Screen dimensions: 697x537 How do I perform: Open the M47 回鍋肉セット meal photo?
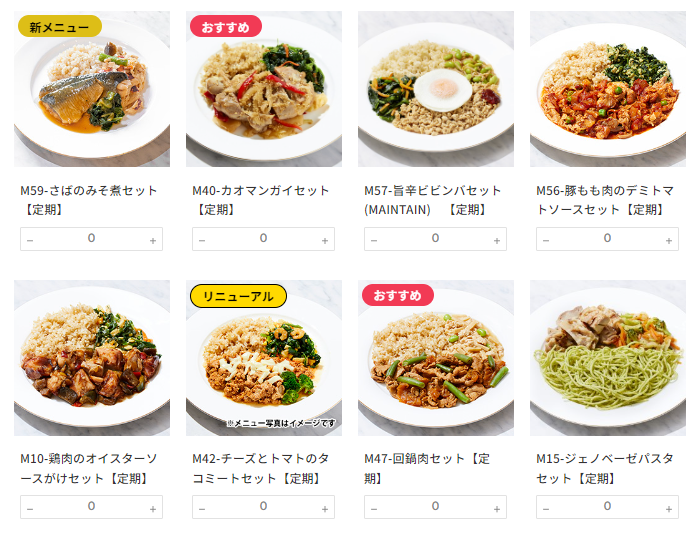435,358
